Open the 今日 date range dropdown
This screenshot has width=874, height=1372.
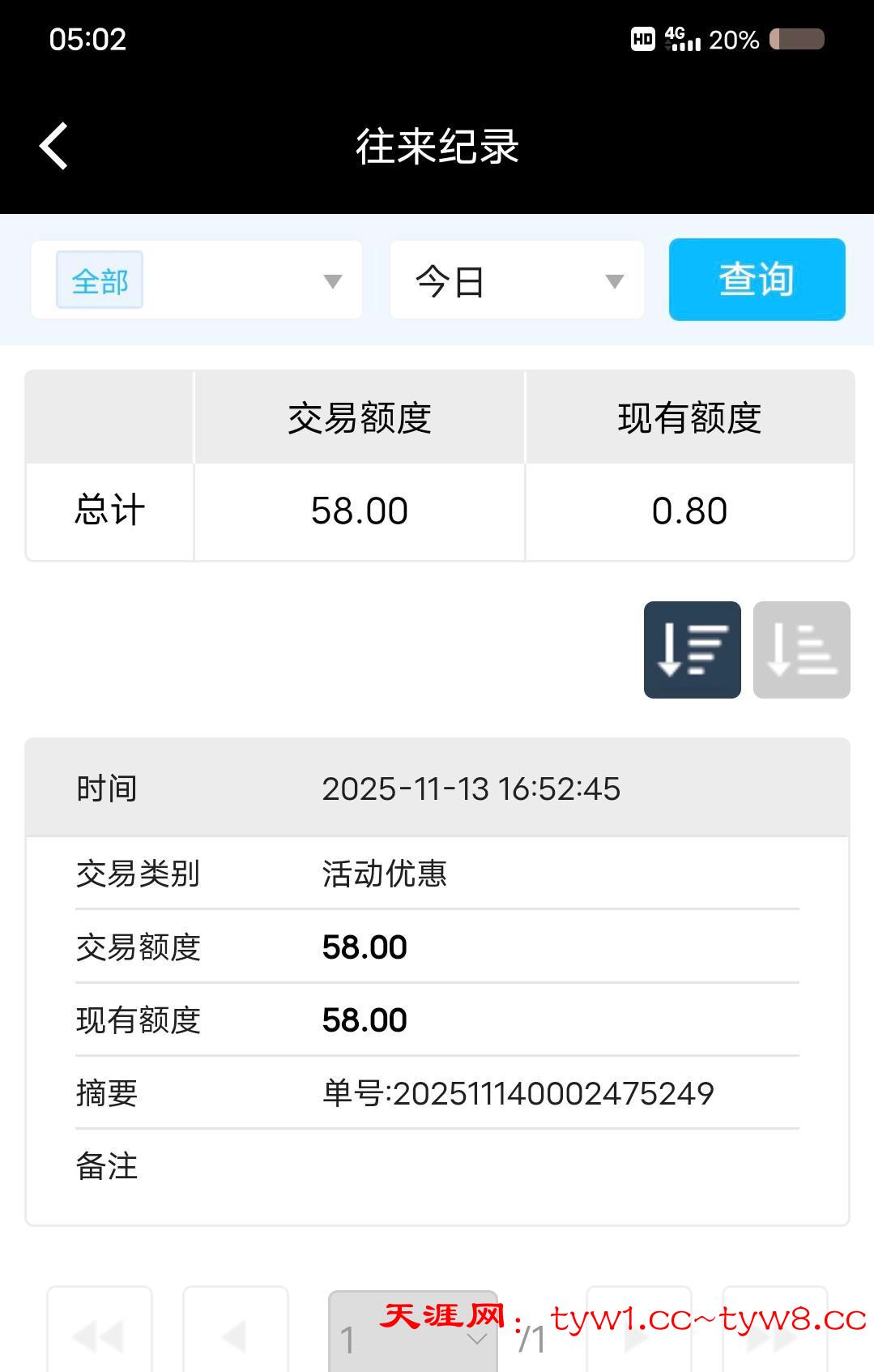(x=517, y=280)
